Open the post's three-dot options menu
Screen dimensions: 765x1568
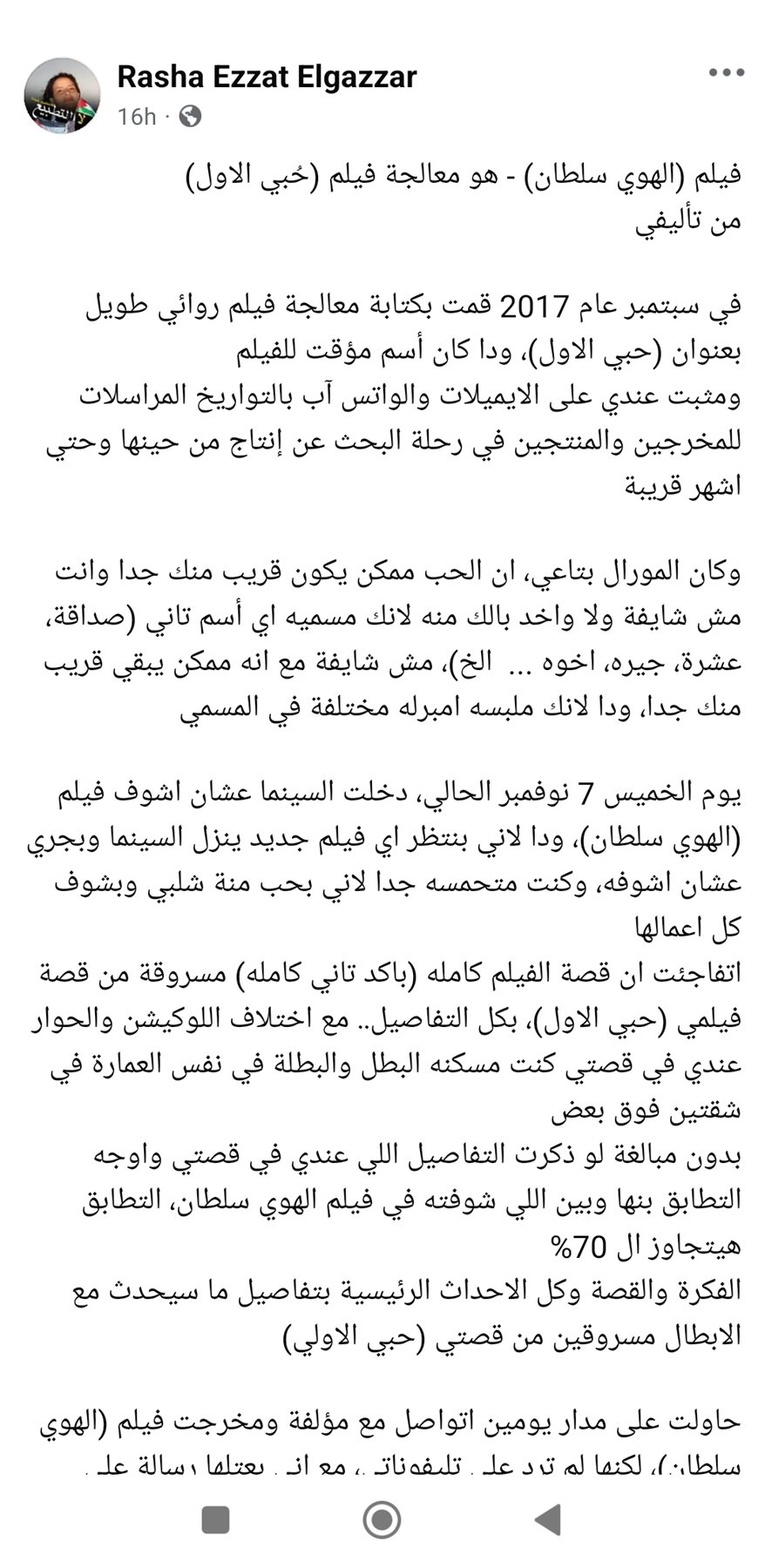point(725,73)
